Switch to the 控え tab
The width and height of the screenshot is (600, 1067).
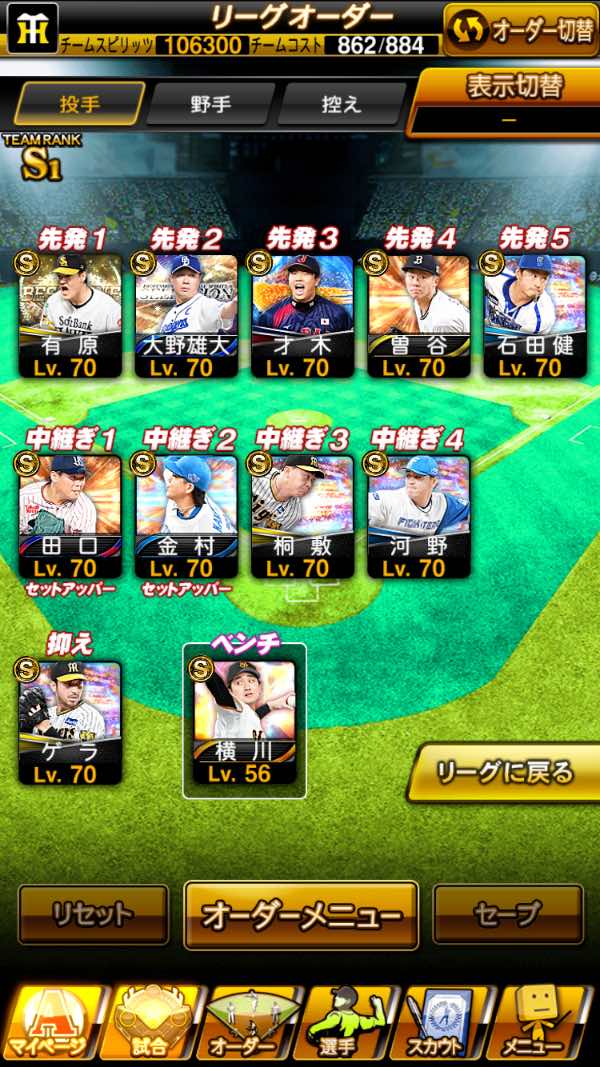[341, 103]
